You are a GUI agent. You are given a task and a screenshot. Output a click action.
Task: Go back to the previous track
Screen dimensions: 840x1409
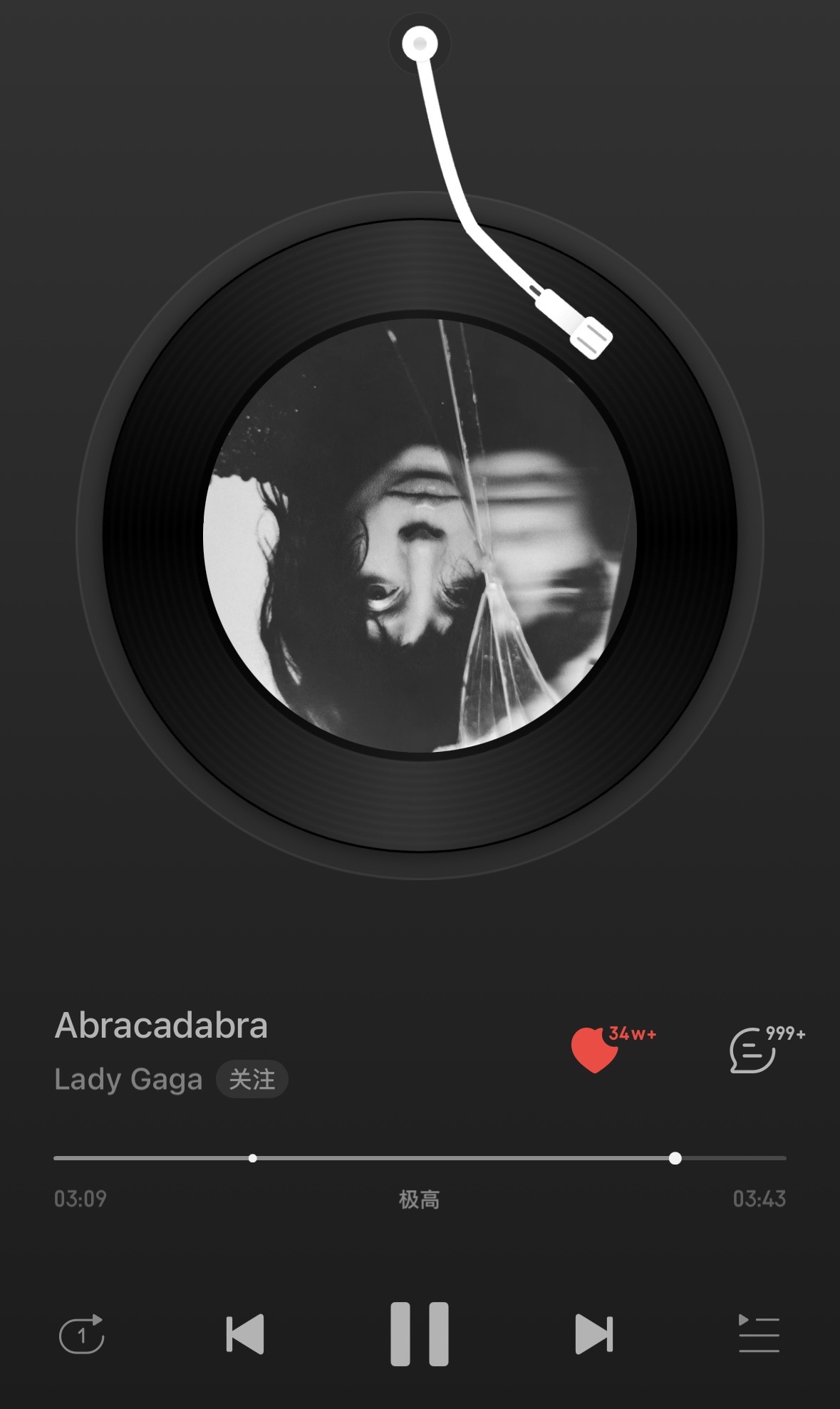(x=245, y=1333)
